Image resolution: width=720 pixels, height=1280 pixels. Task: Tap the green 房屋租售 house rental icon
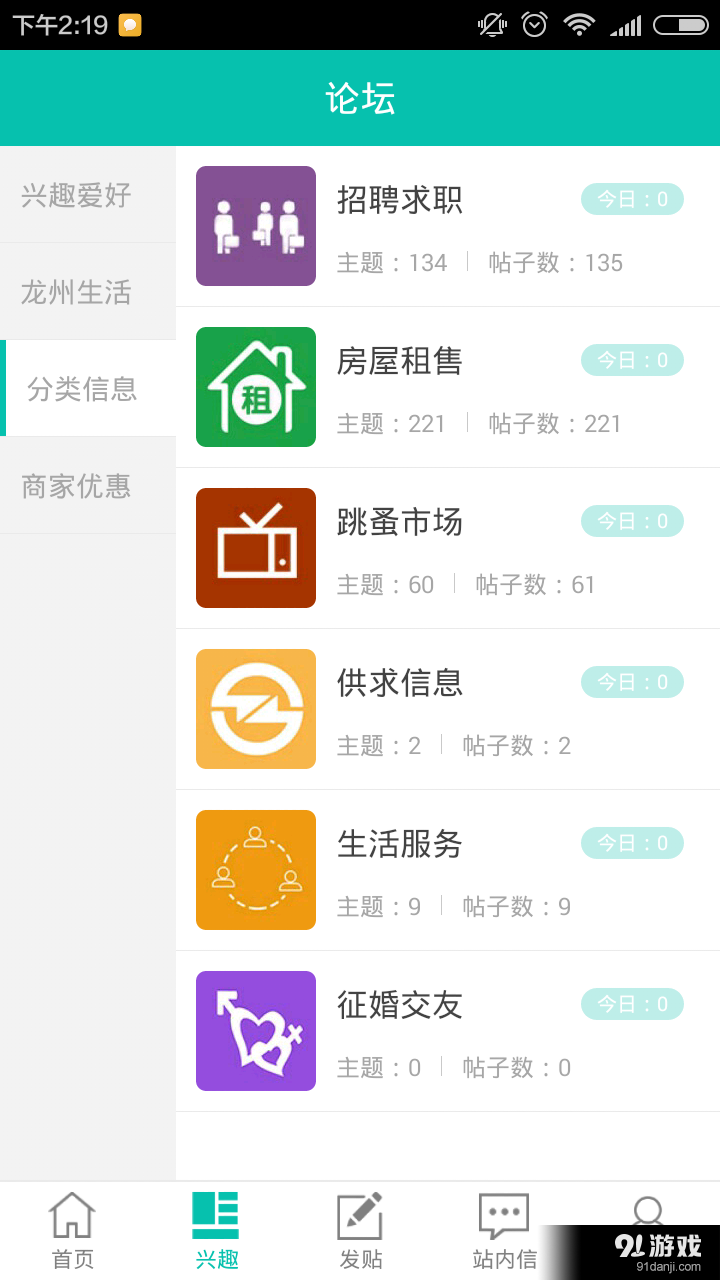(x=255, y=387)
